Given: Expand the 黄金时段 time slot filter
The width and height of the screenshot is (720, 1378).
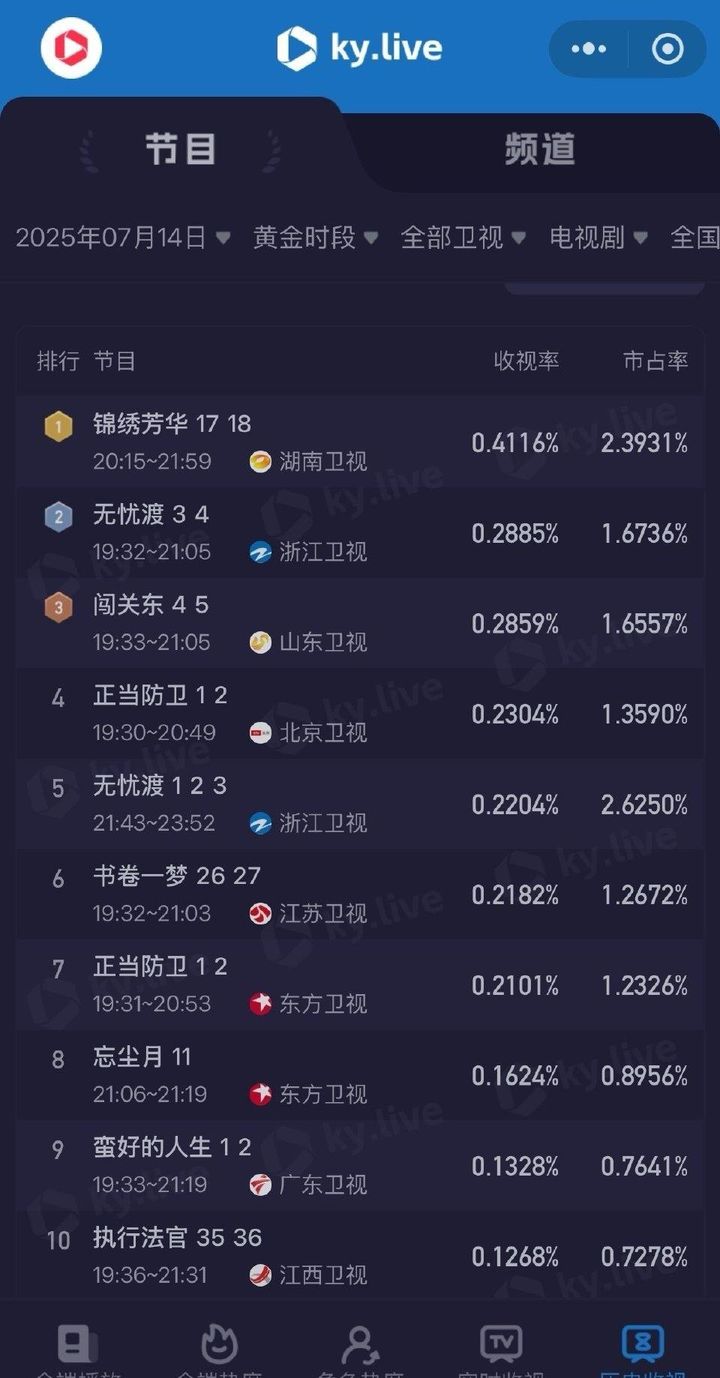Looking at the screenshot, I should click(x=315, y=237).
